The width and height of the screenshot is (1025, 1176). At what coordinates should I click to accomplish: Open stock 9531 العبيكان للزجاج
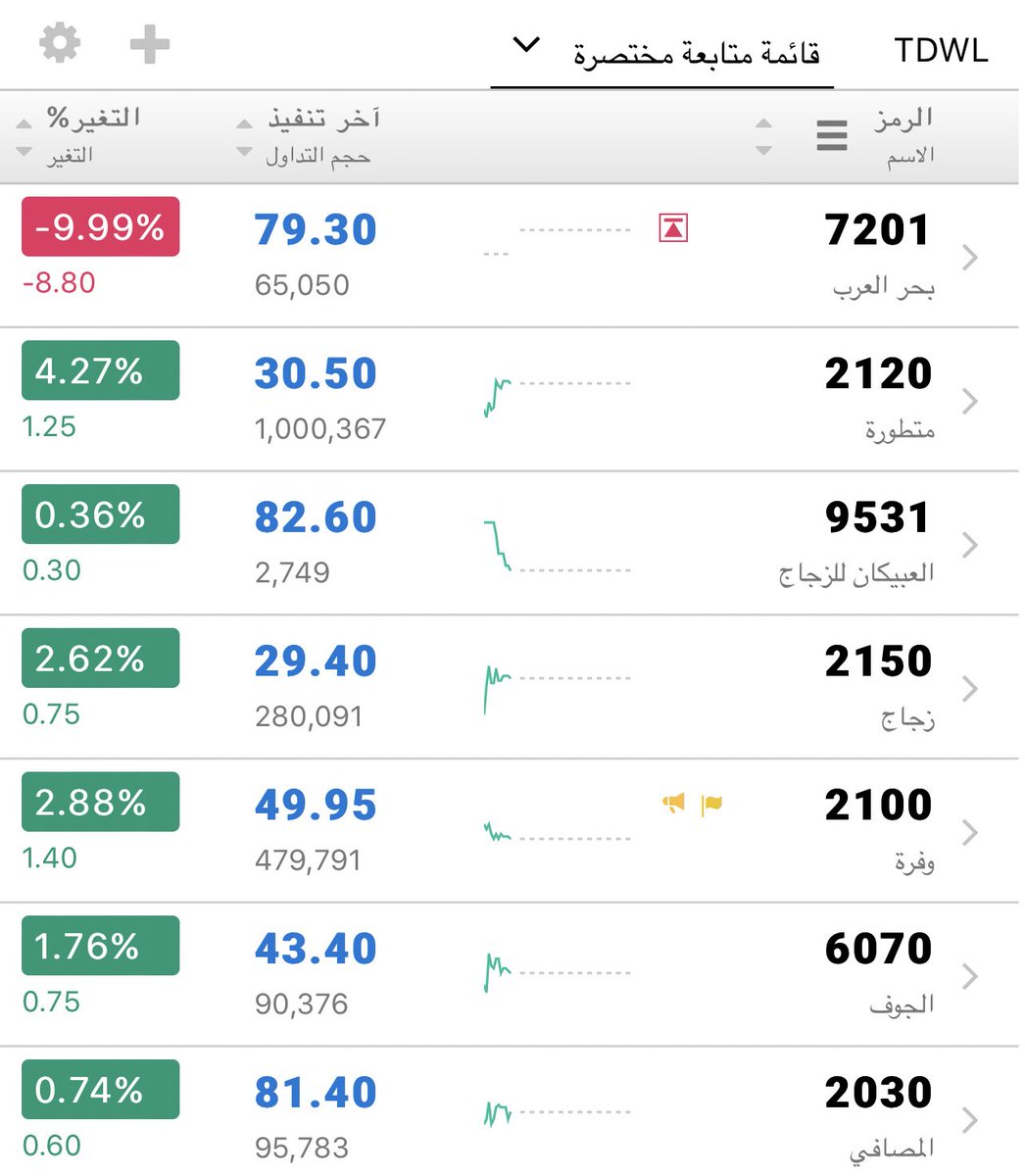point(878,543)
